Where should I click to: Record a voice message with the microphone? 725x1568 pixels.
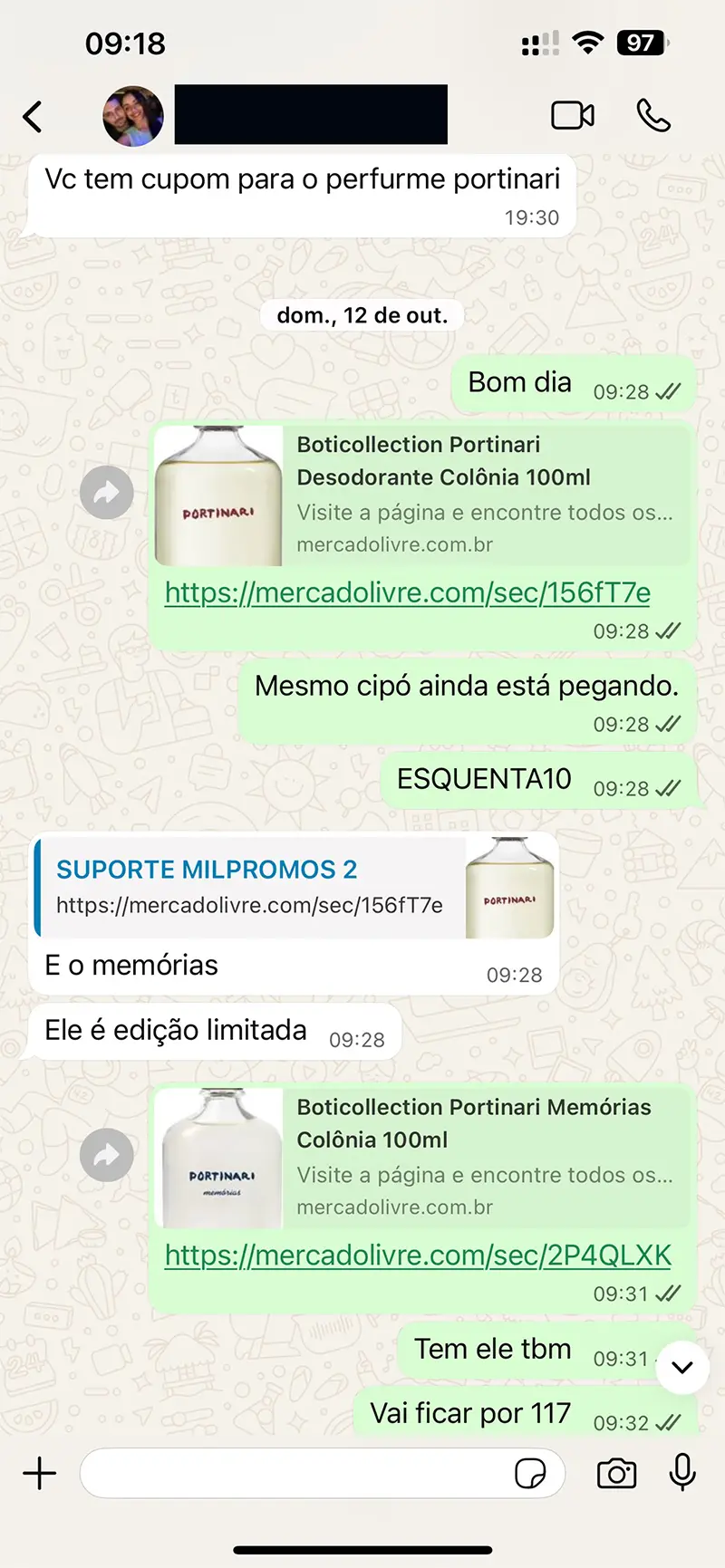coord(682,1473)
